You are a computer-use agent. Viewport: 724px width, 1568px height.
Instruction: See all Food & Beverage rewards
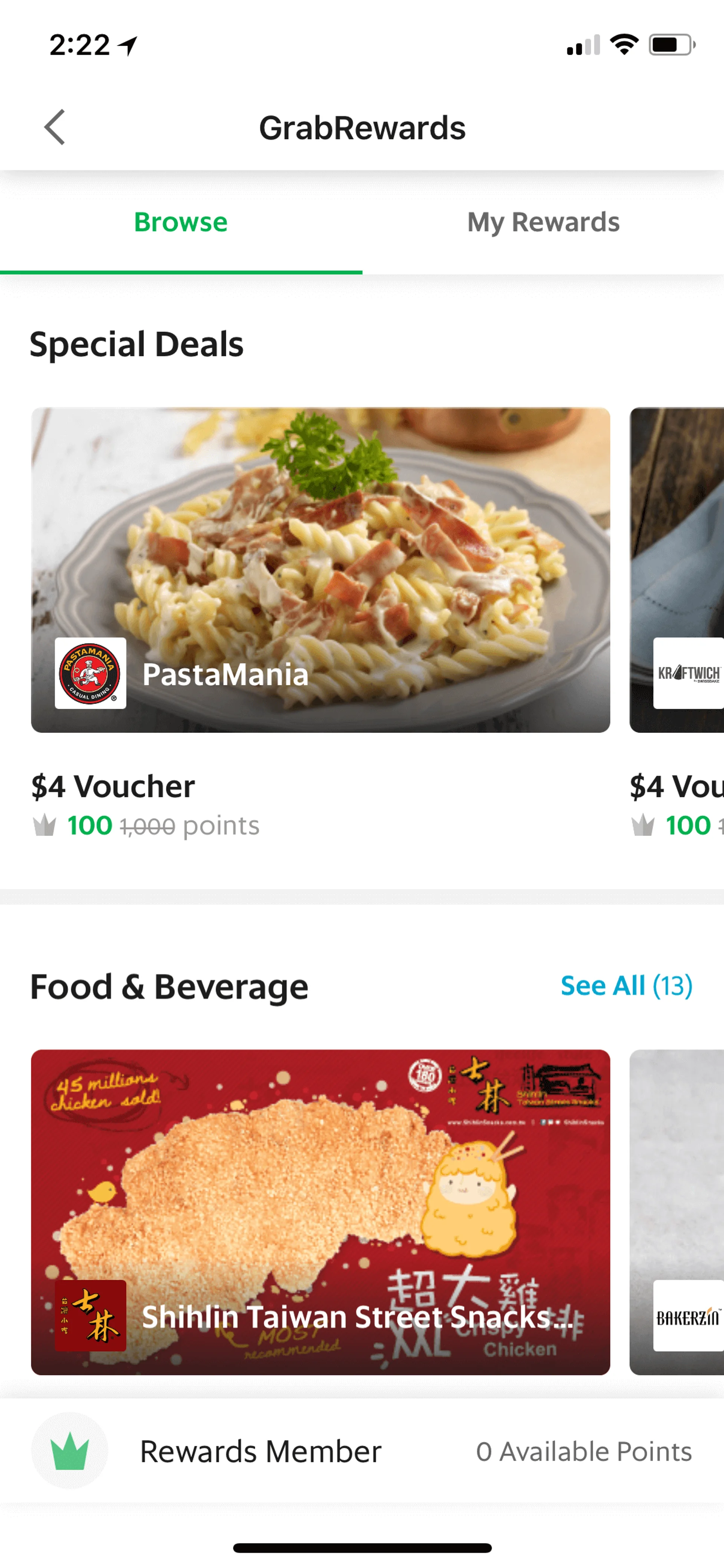[x=626, y=986]
